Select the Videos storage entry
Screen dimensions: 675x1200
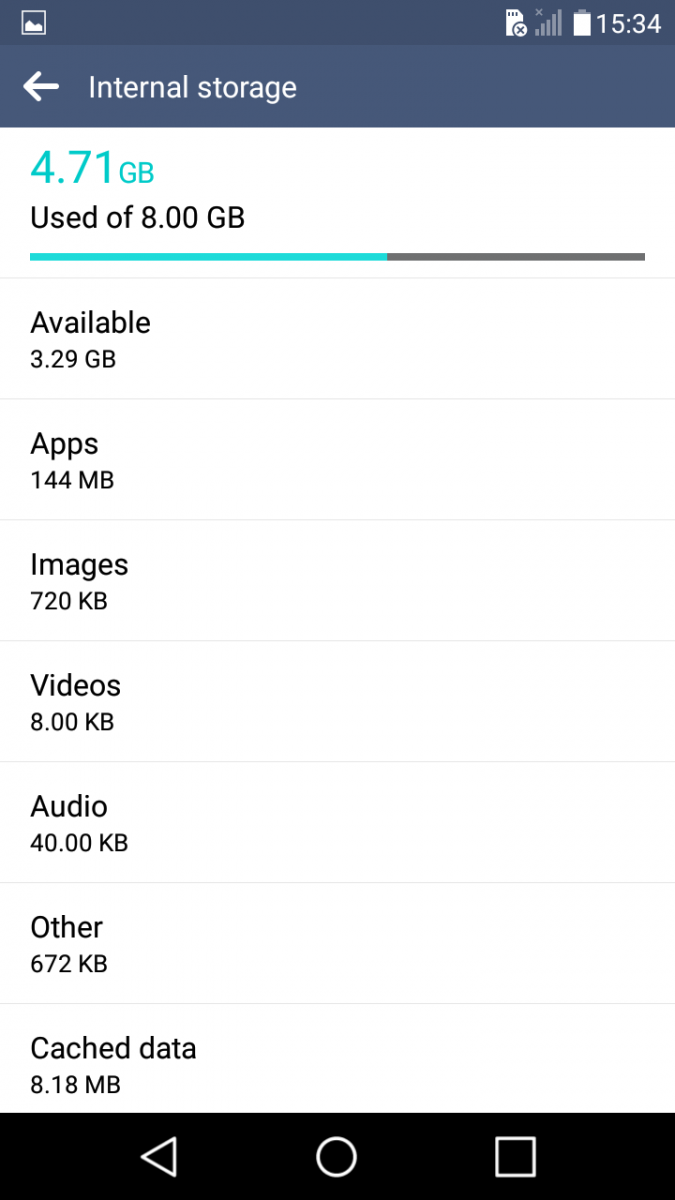[x=337, y=702]
